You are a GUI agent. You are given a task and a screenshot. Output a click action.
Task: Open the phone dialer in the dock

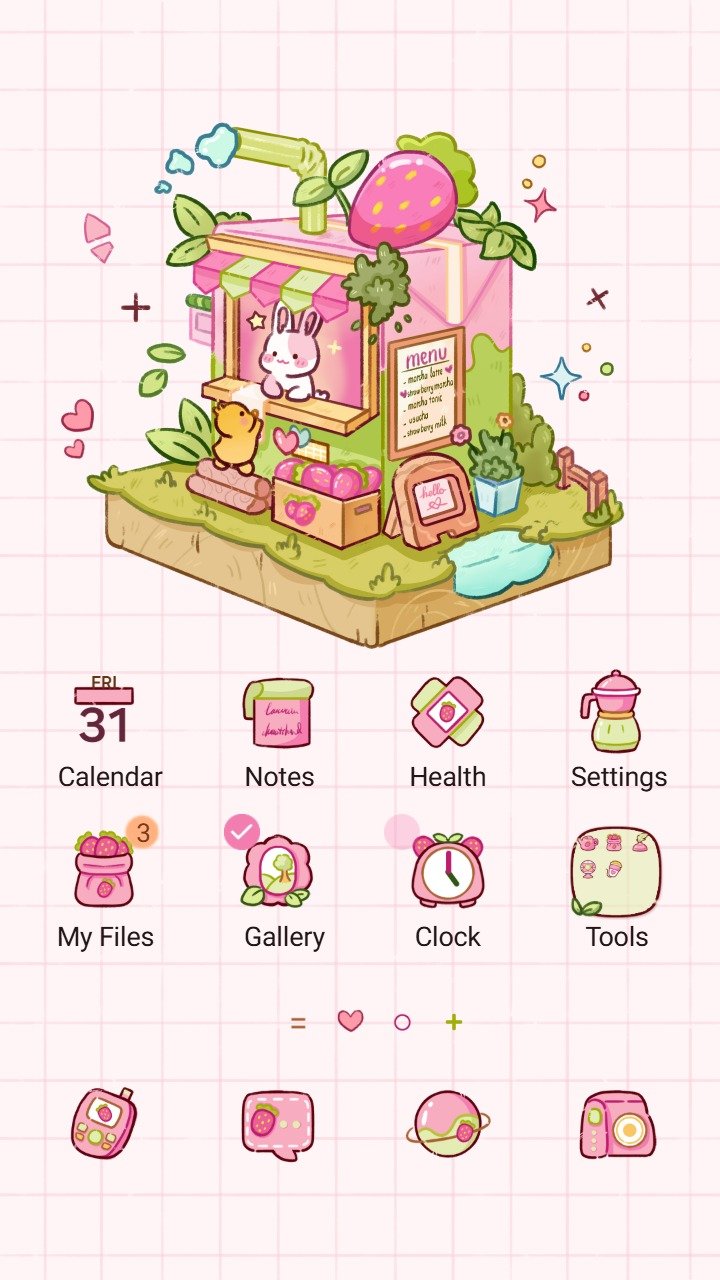[x=104, y=1124]
